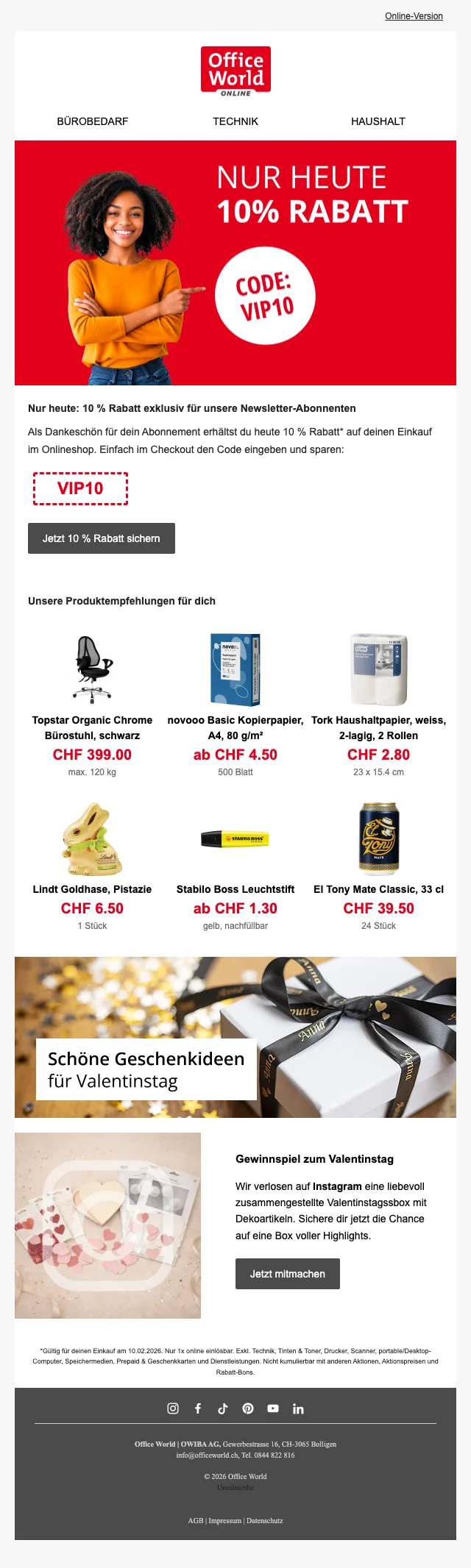Go to the BÜROBEDARF category
The height and width of the screenshot is (1568, 471).
(93, 121)
